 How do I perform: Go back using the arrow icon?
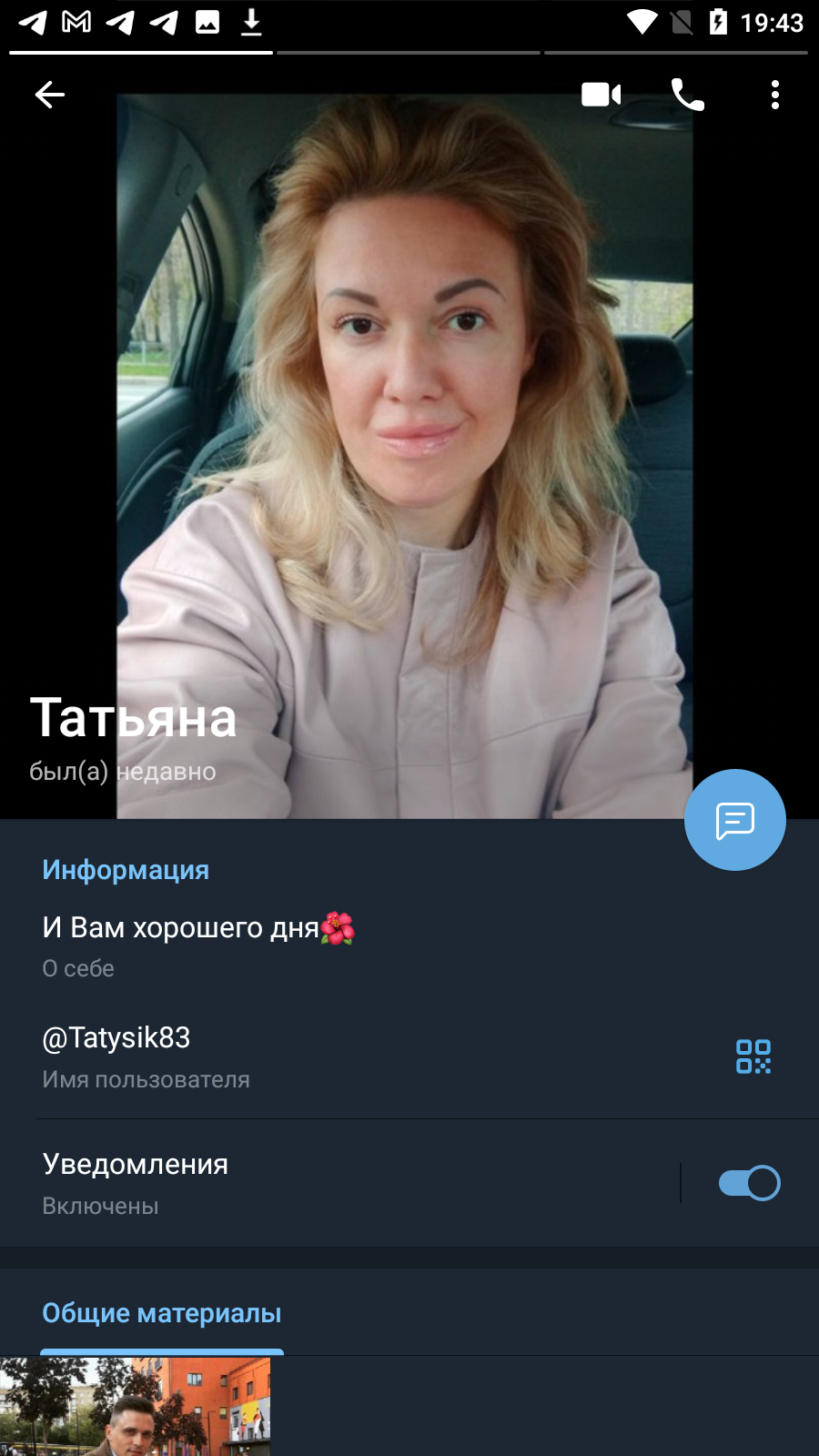(x=50, y=95)
